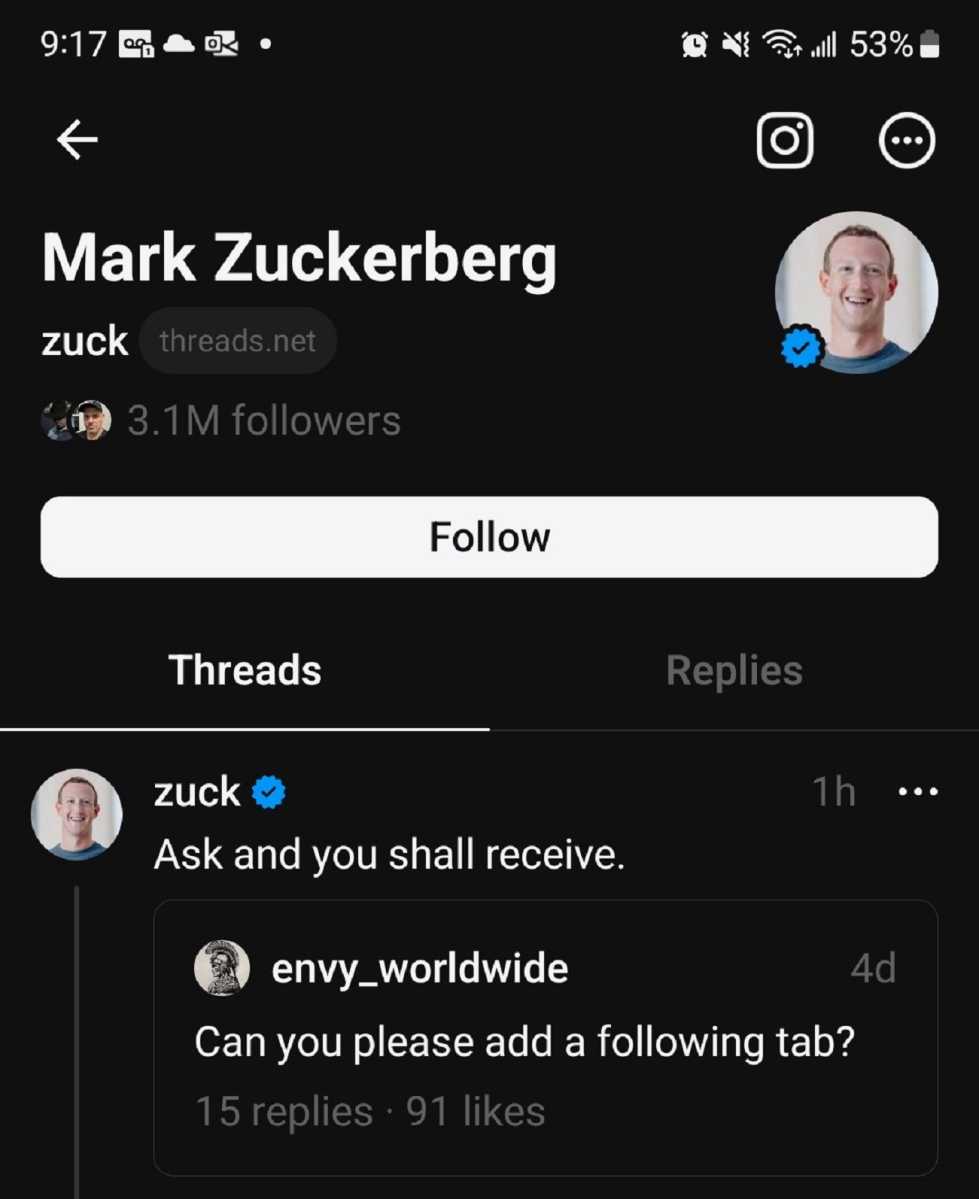Open the quoted envy_worldwide post
This screenshot has width=979, height=1199.
click(x=545, y=1040)
